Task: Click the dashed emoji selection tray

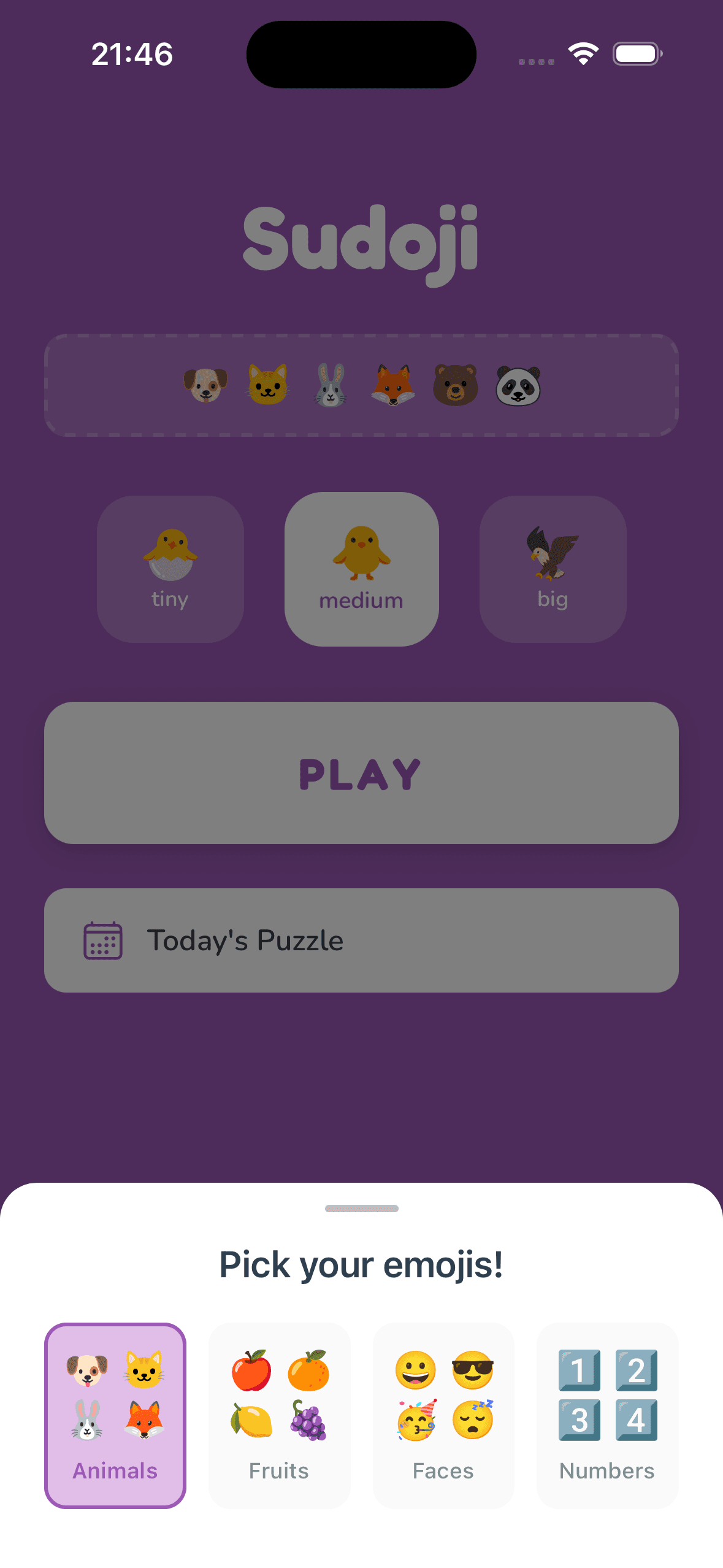Action: [361, 385]
